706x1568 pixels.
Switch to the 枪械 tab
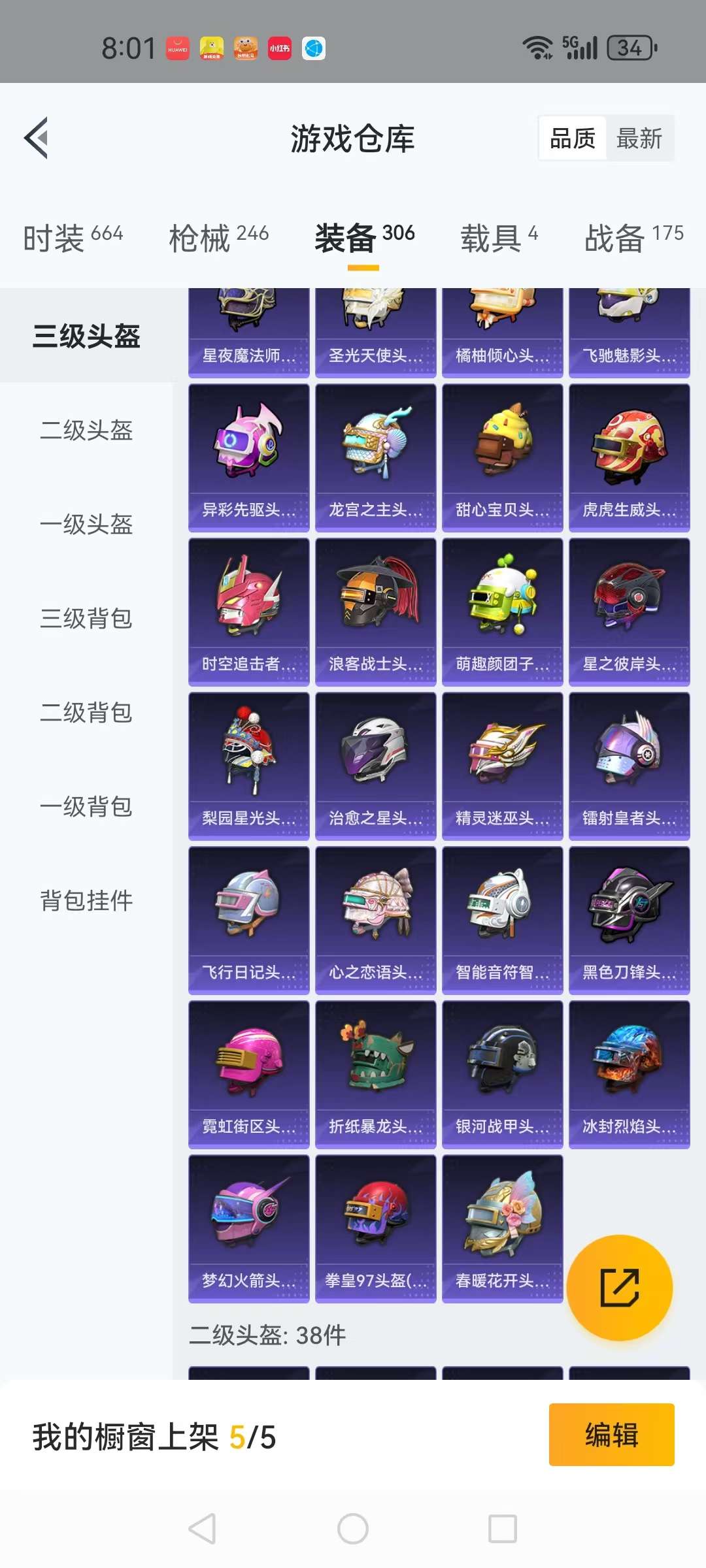coord(218,237)
